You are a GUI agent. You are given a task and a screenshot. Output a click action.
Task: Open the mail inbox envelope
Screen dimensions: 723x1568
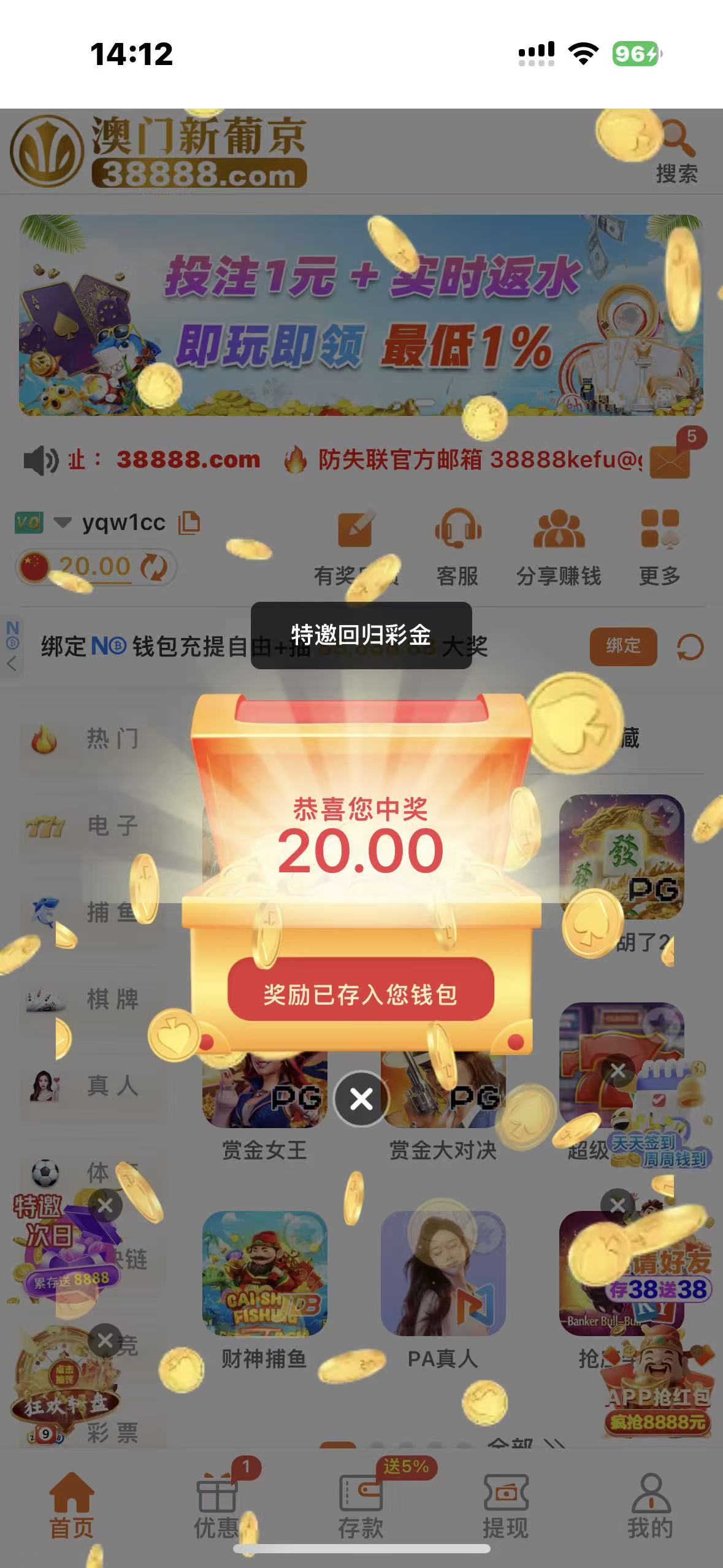(x=670, y=461)
